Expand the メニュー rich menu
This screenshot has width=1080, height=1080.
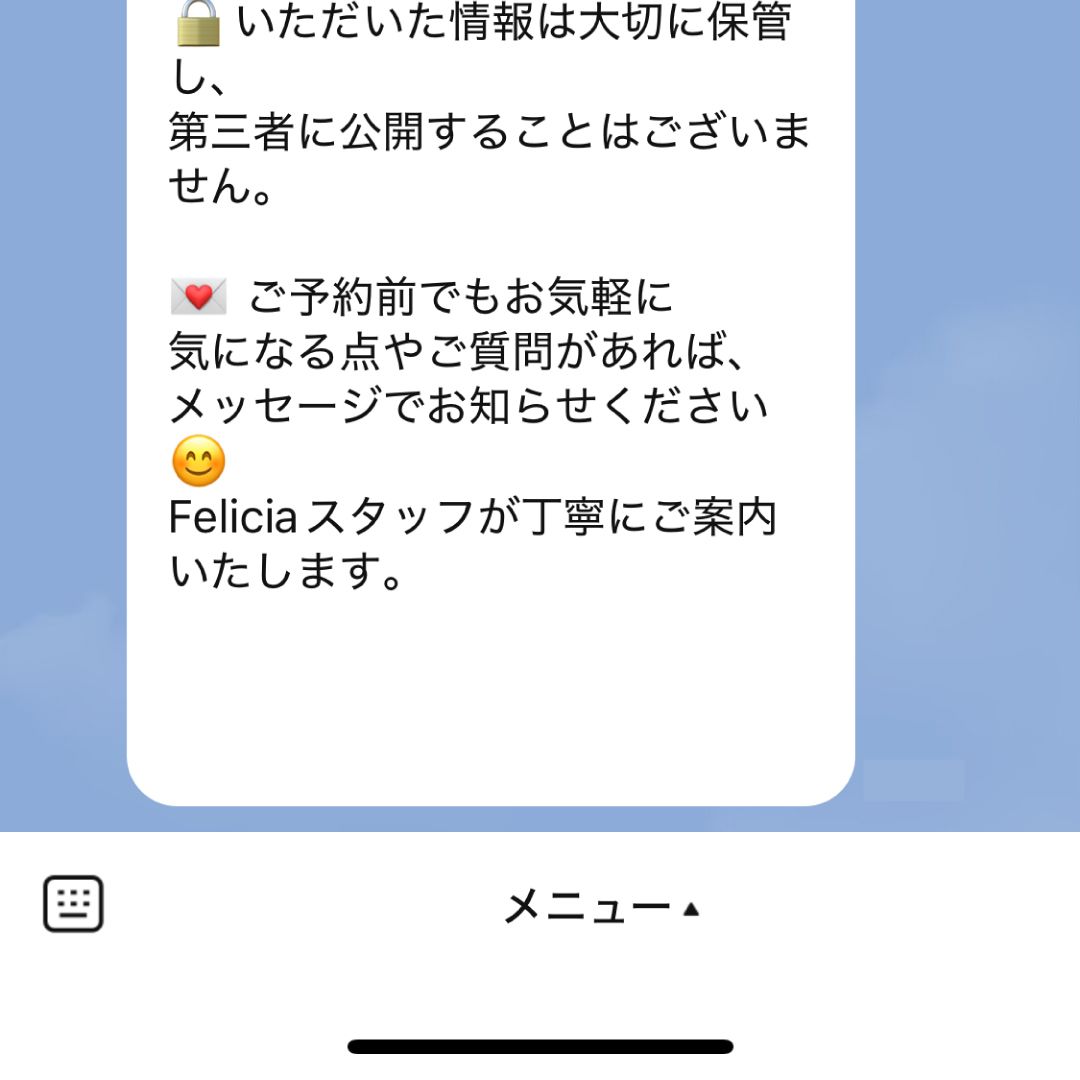click(x=600, y=908)
